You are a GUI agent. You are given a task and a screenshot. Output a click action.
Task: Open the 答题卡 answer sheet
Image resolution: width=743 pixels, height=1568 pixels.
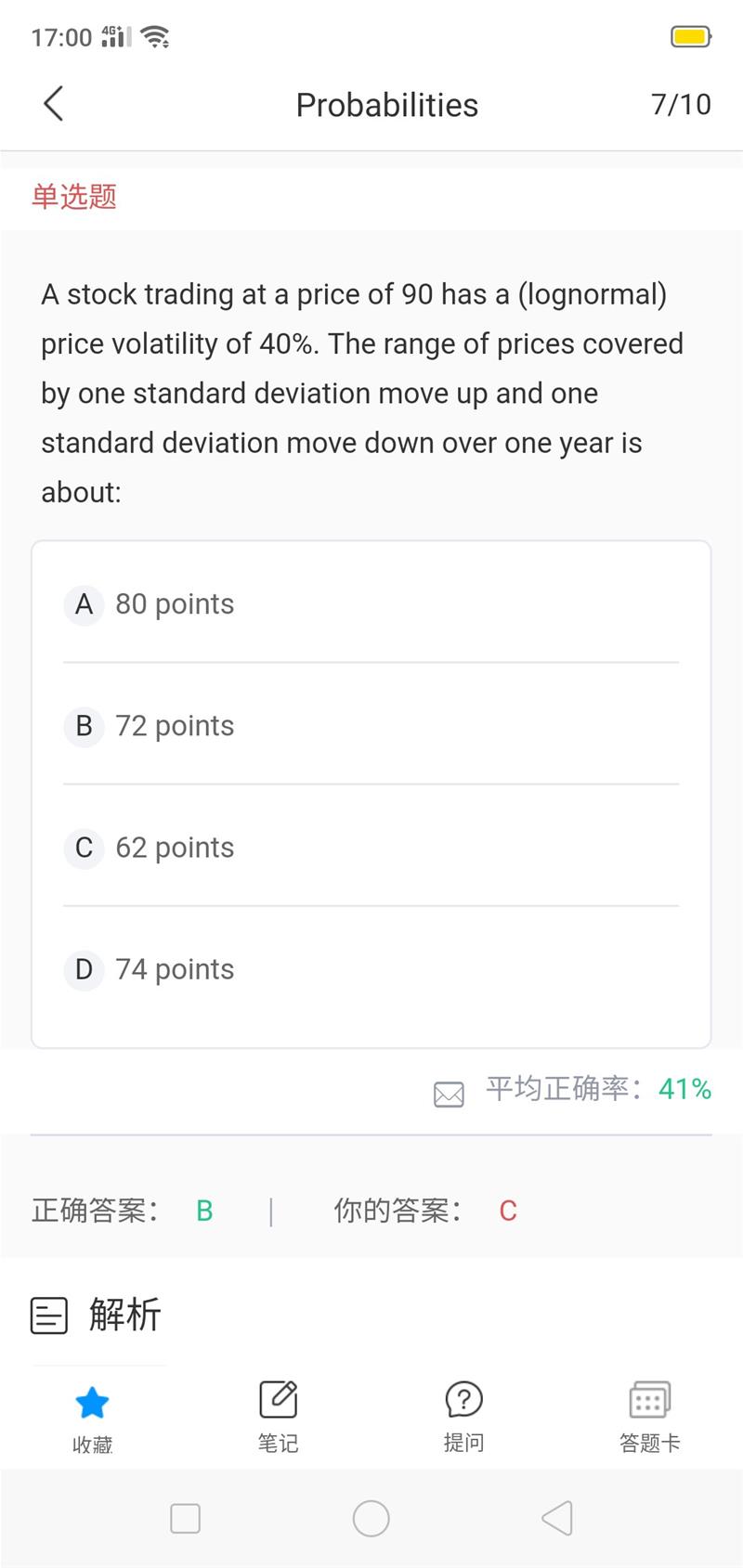[649, 1417]
